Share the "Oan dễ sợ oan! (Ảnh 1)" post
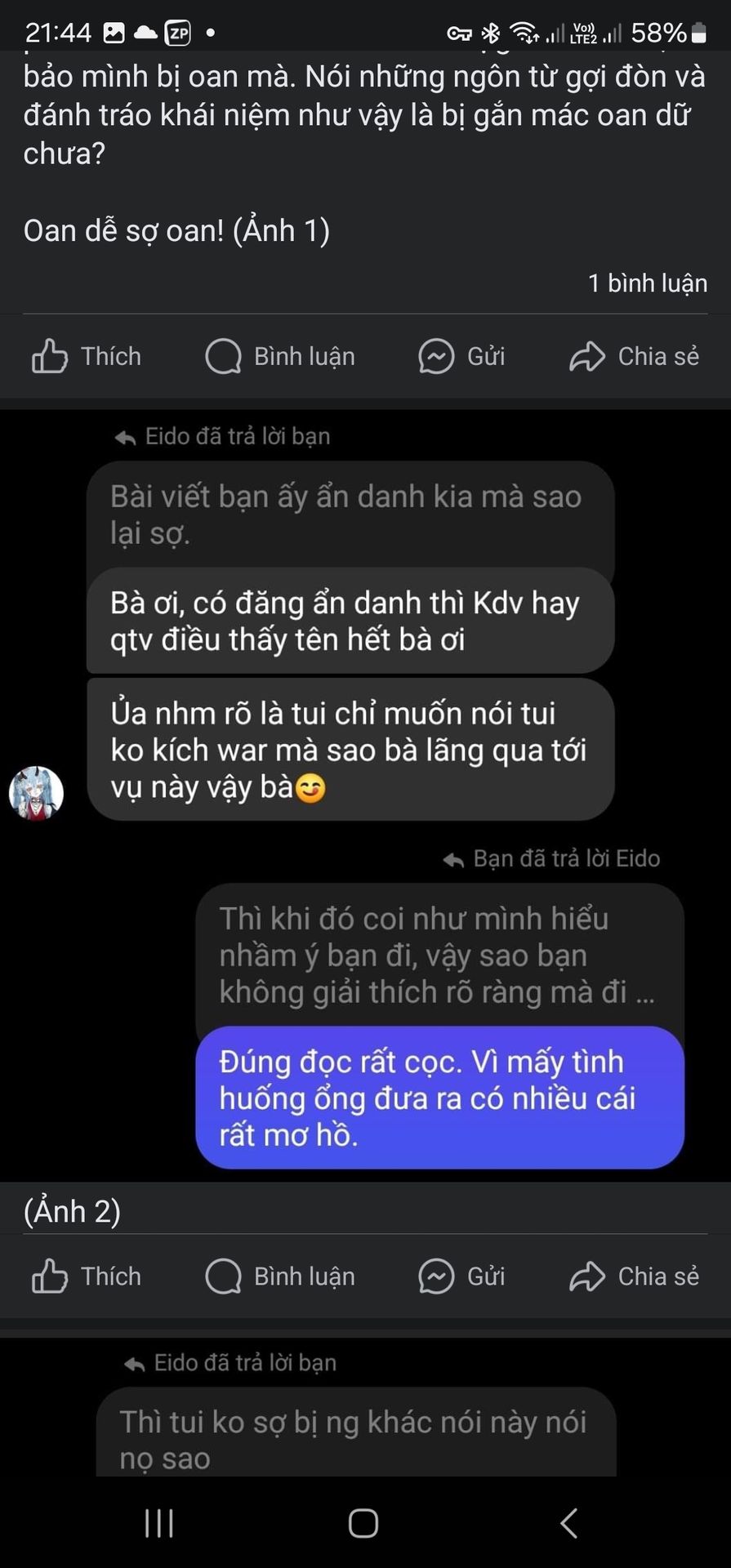The height and width of the screenshot is (1568, 731). [634, 357]
